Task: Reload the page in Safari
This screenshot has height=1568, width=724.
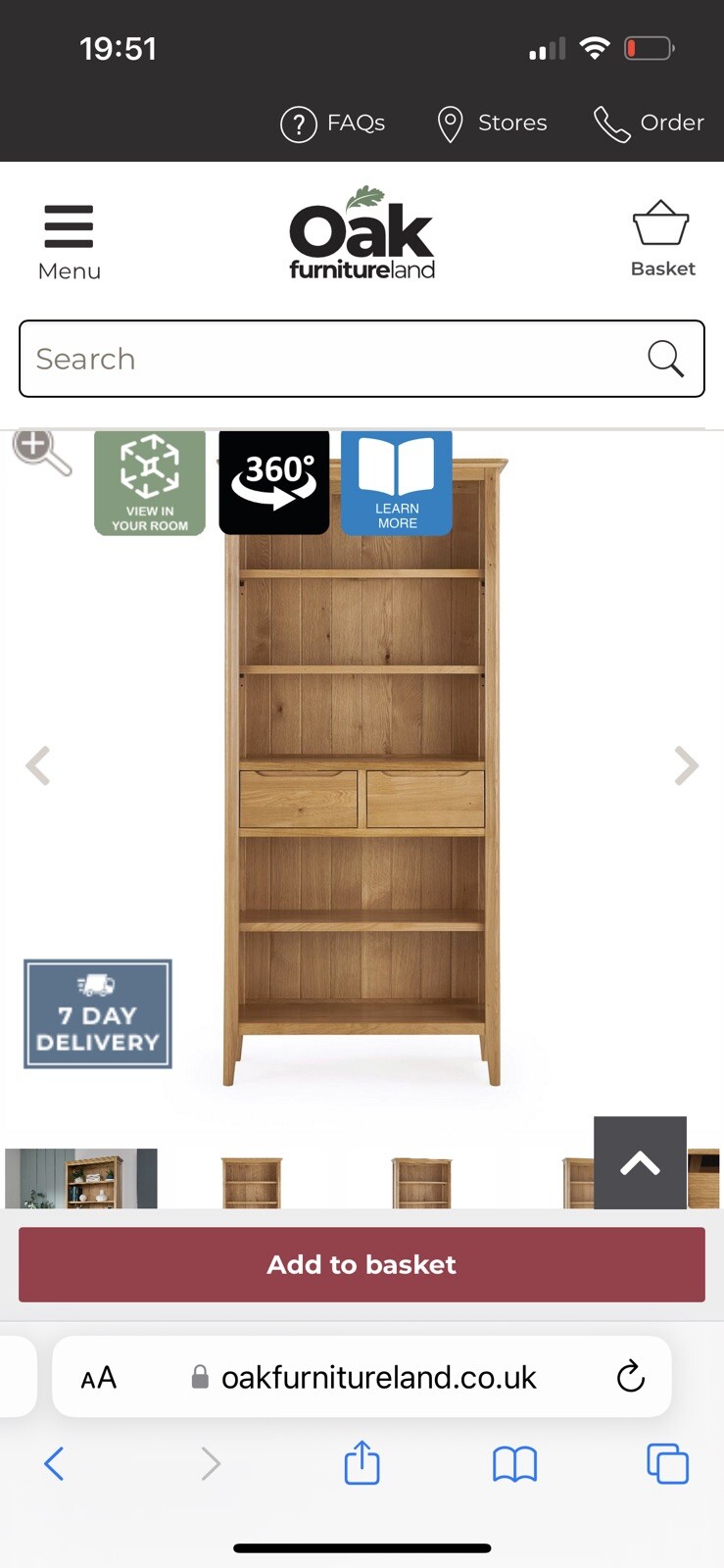Action: click(630, 1377)
